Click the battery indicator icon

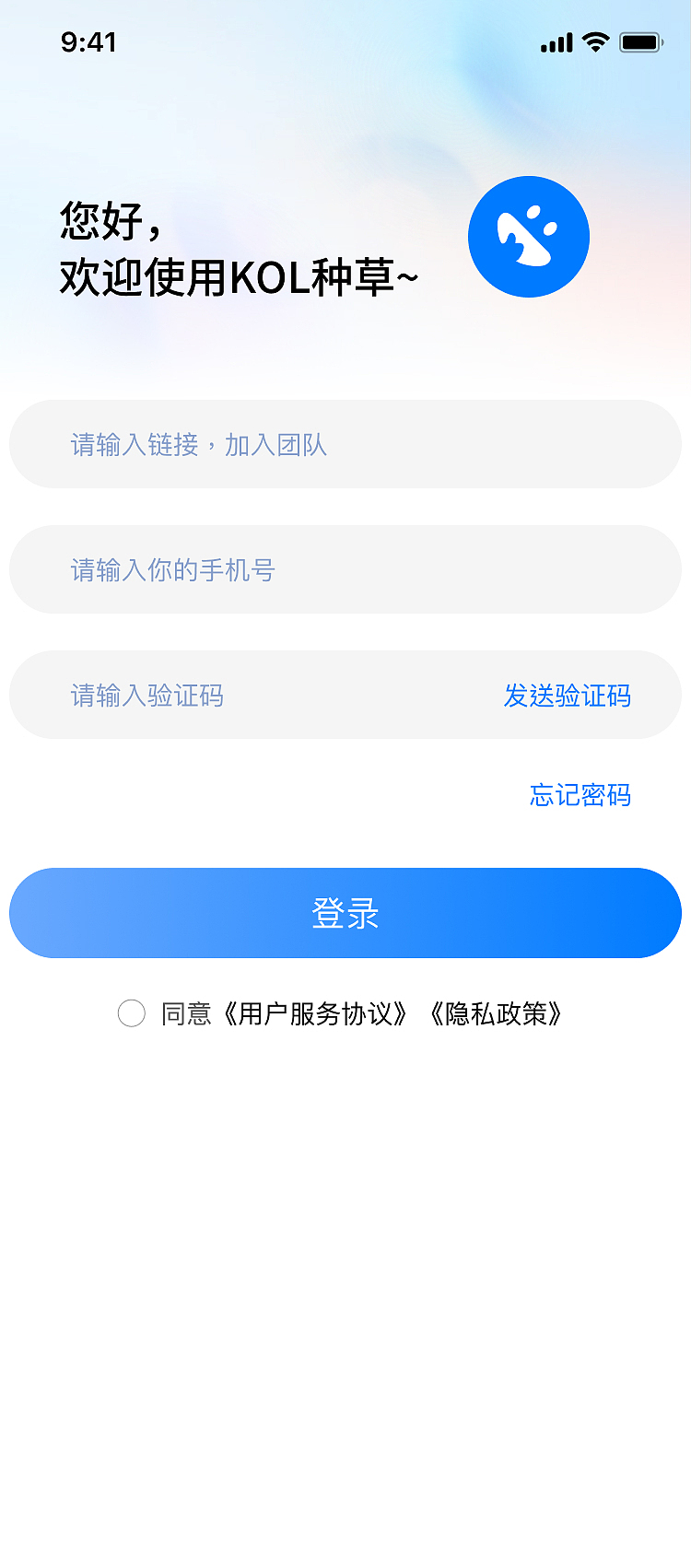tap(641, 41)
